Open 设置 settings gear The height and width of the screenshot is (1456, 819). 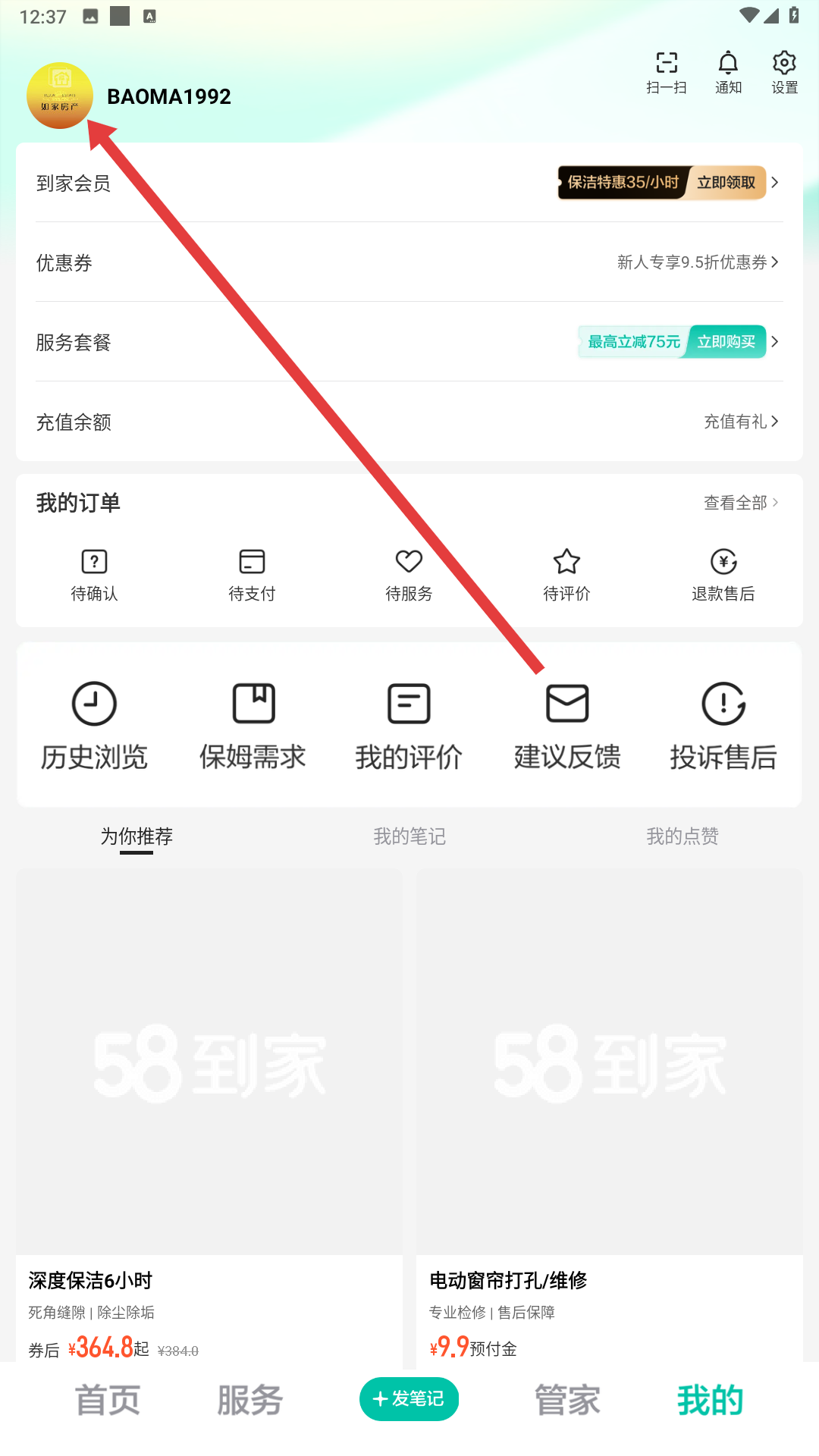pyautogui.click(x=784, y=73)
